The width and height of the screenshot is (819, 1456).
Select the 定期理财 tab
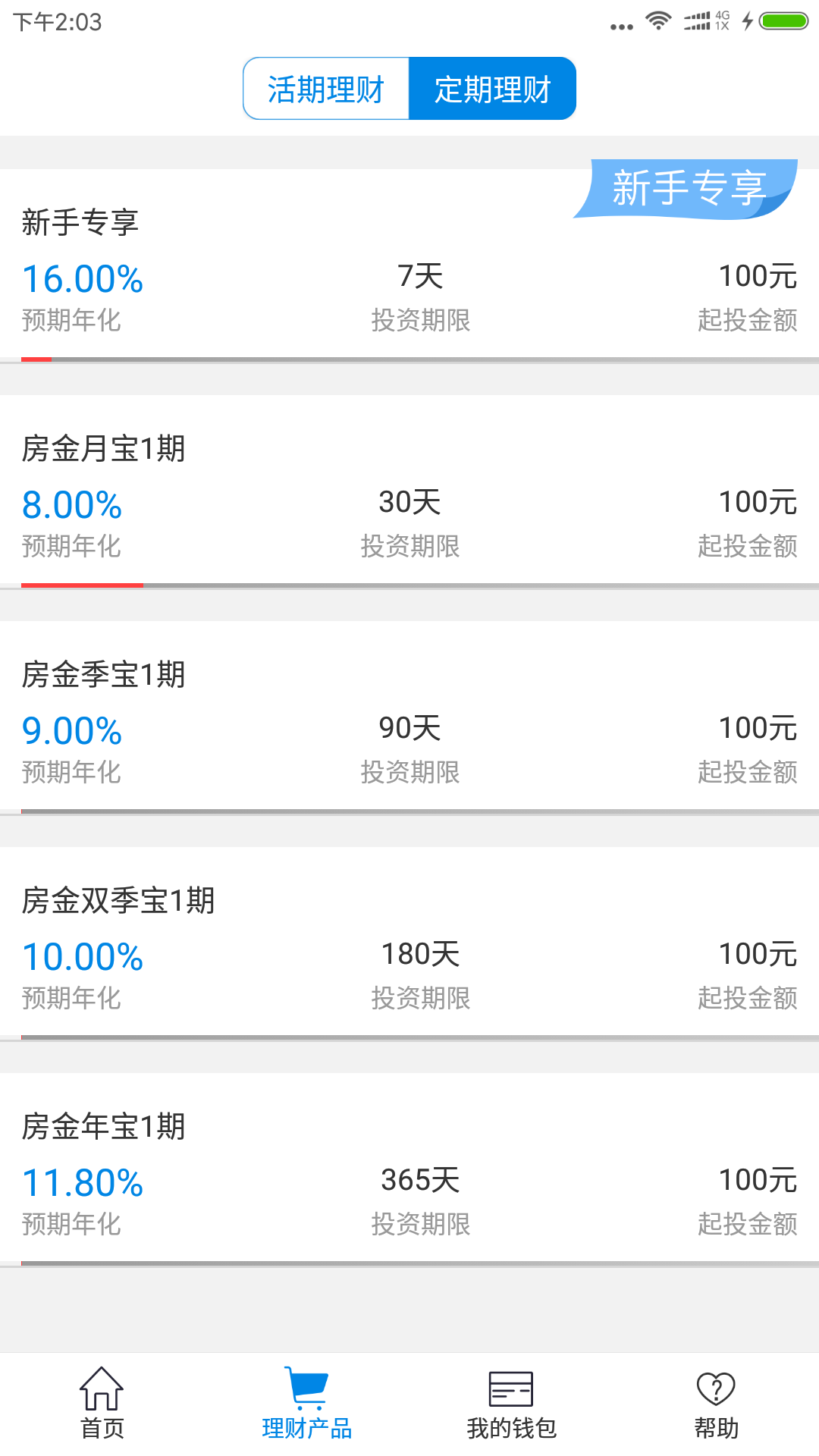coord(492,89)
